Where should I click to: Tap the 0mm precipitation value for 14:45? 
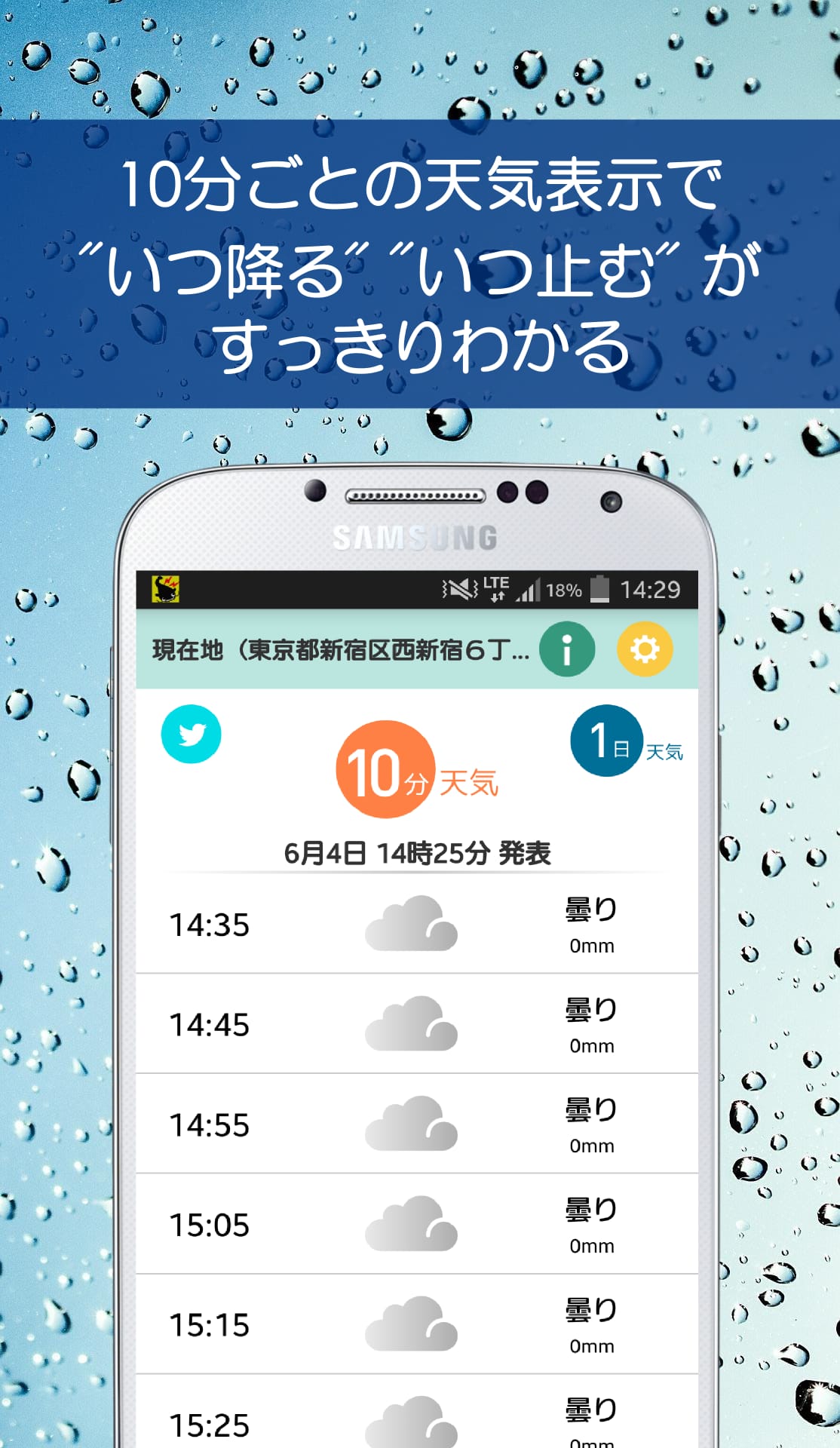pyautogui.click(x=593, y=1045)
